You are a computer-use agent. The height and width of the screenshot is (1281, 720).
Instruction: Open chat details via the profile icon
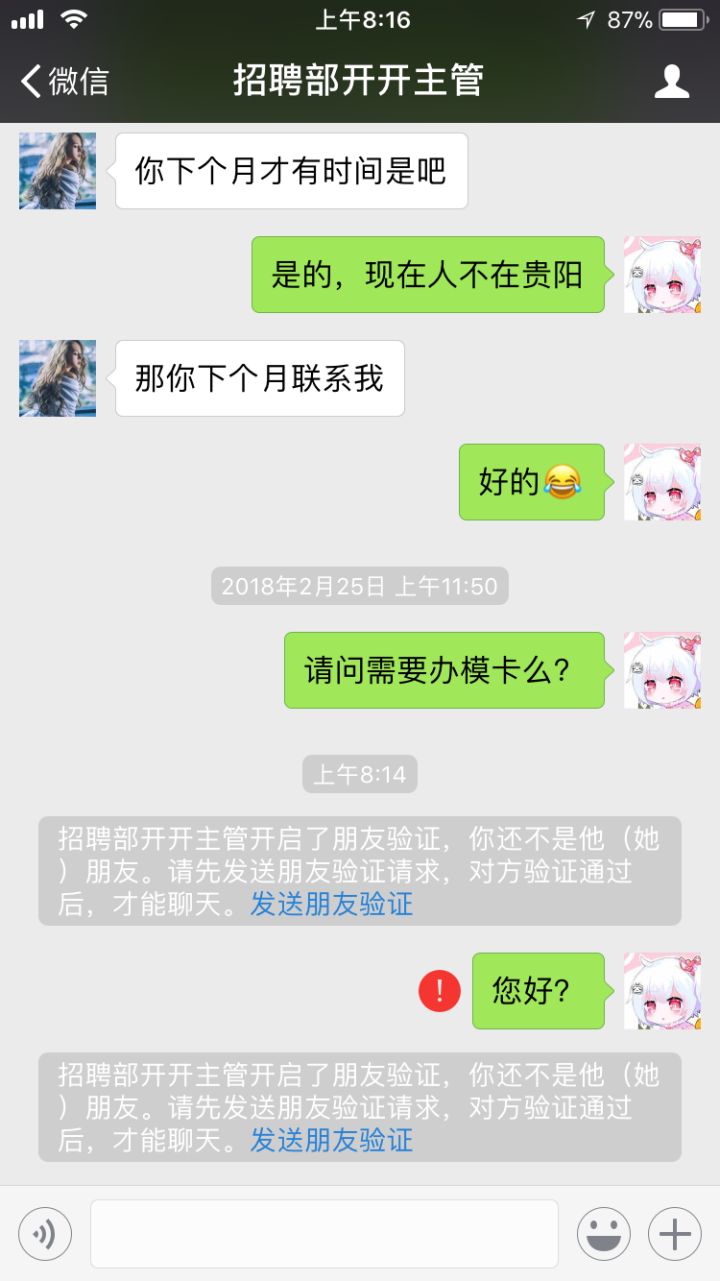pos(671,81)
